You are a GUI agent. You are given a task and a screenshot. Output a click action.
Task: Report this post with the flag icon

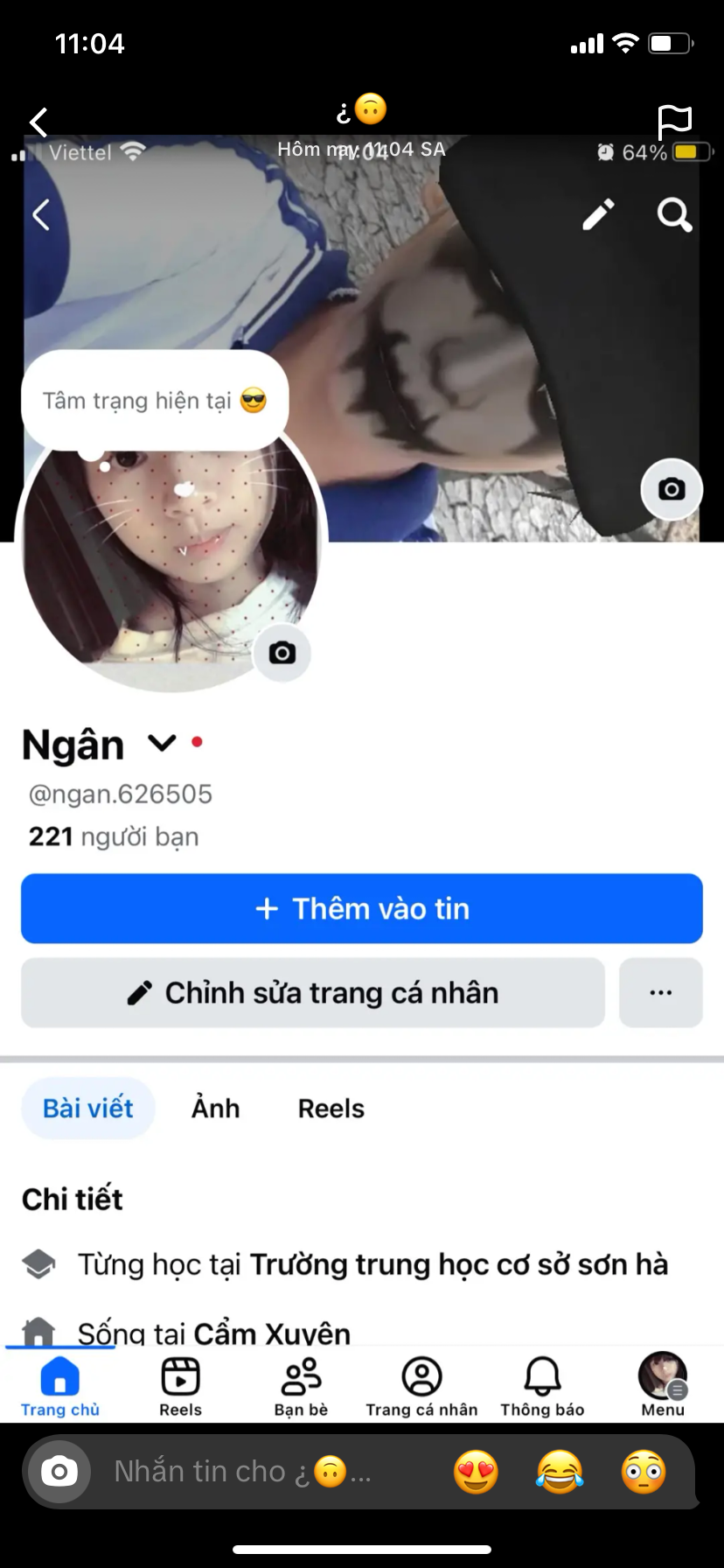(x=674, y=122)
